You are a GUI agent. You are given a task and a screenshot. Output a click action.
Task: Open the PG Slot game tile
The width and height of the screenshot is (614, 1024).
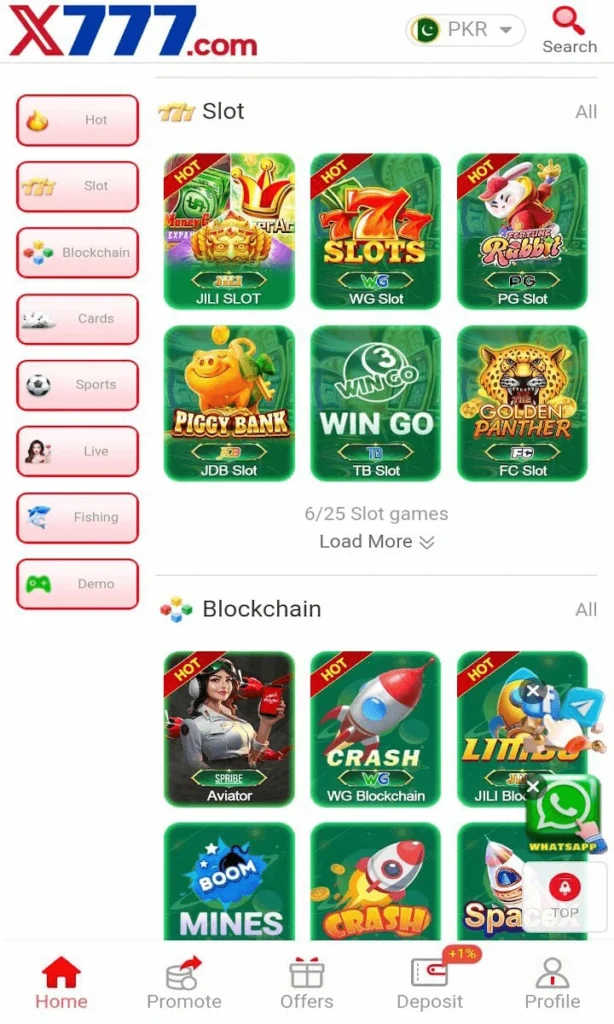pos(522,230)
